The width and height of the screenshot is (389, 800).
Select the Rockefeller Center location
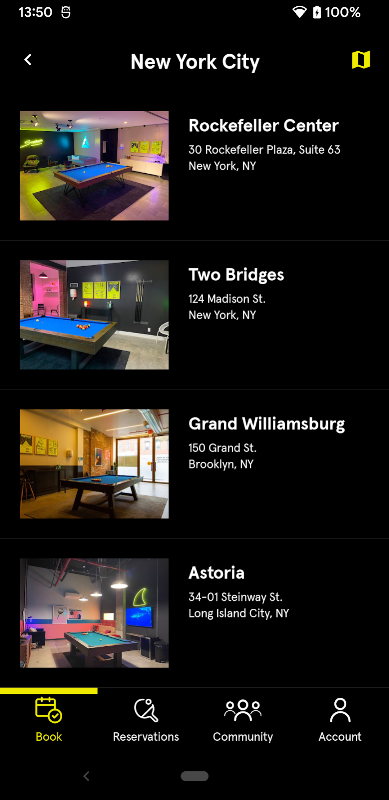click(x=194, y=166)
